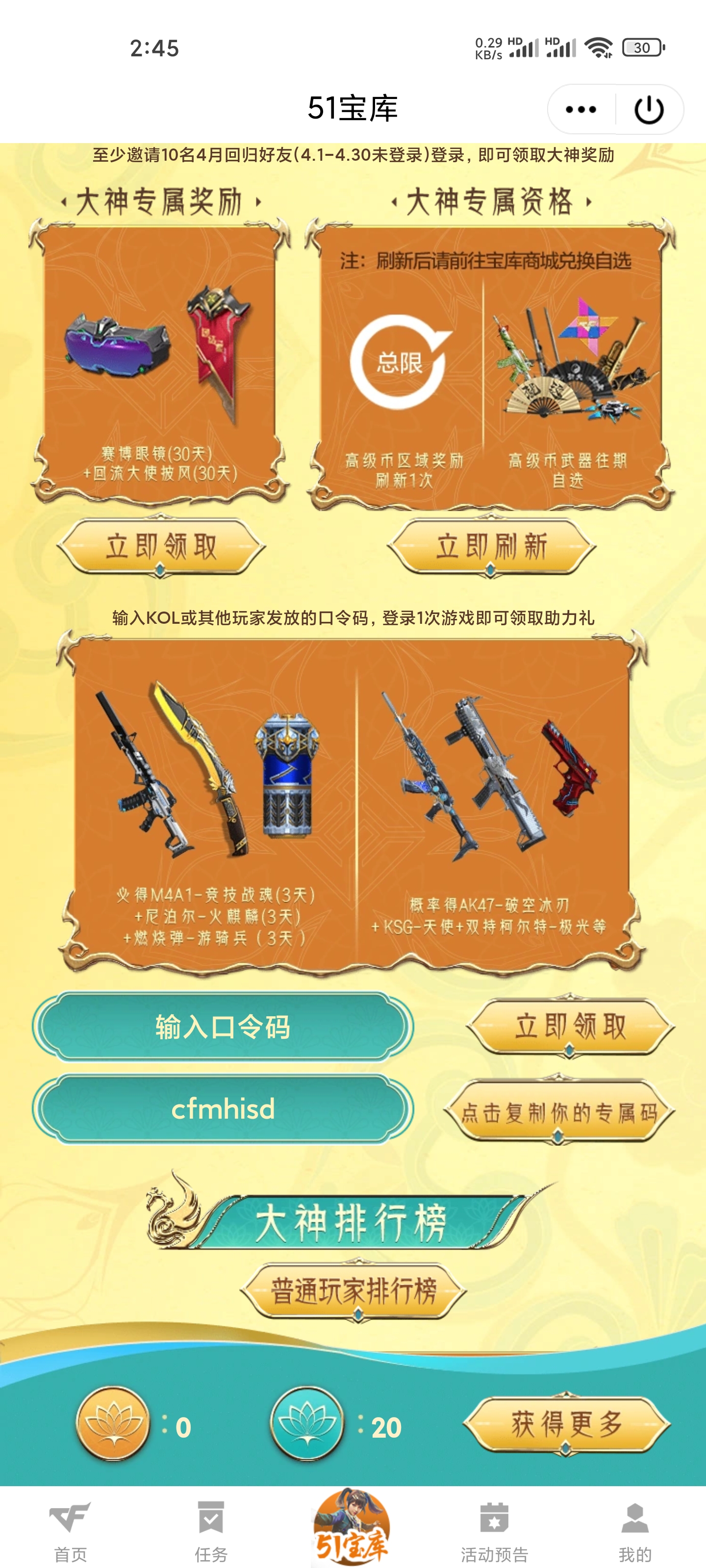Open the mini program more-options menu
The width and height of the screenshot is (706, 1568).
pyautogui.click(x=580, y=110)
